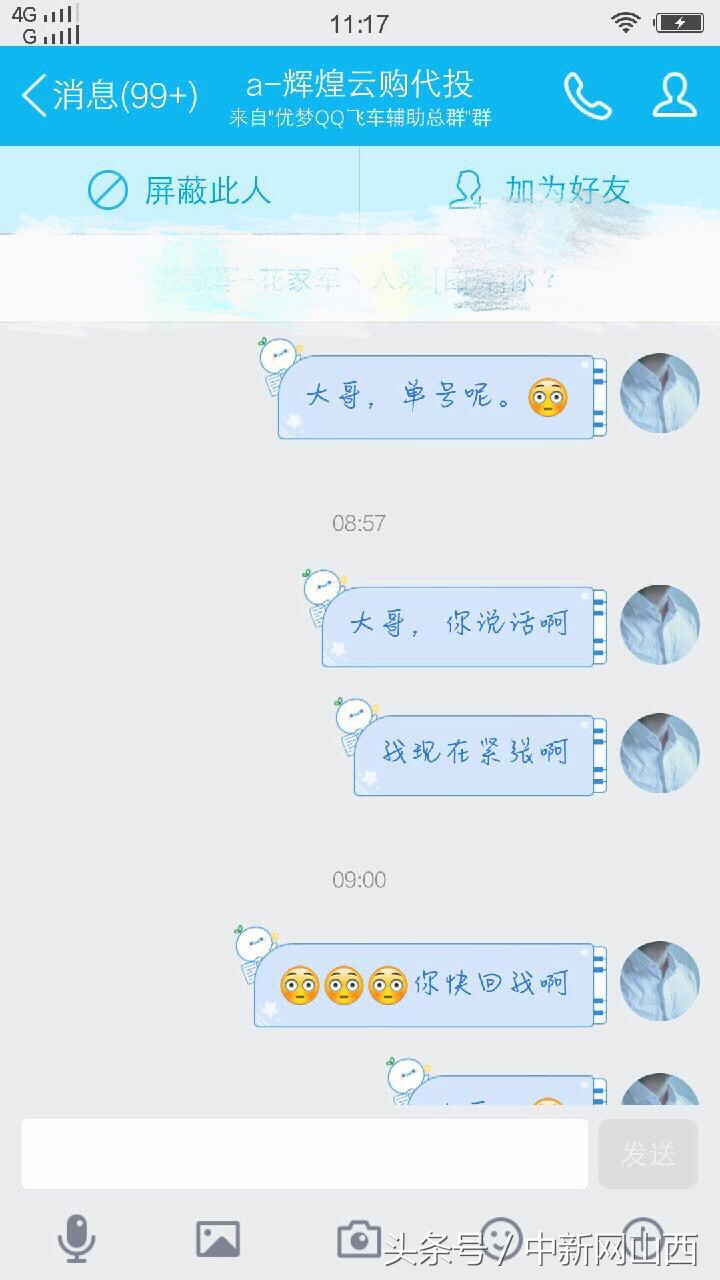
Task: Select the message '你快回我啊' with emojis
Action: point(430,983)
